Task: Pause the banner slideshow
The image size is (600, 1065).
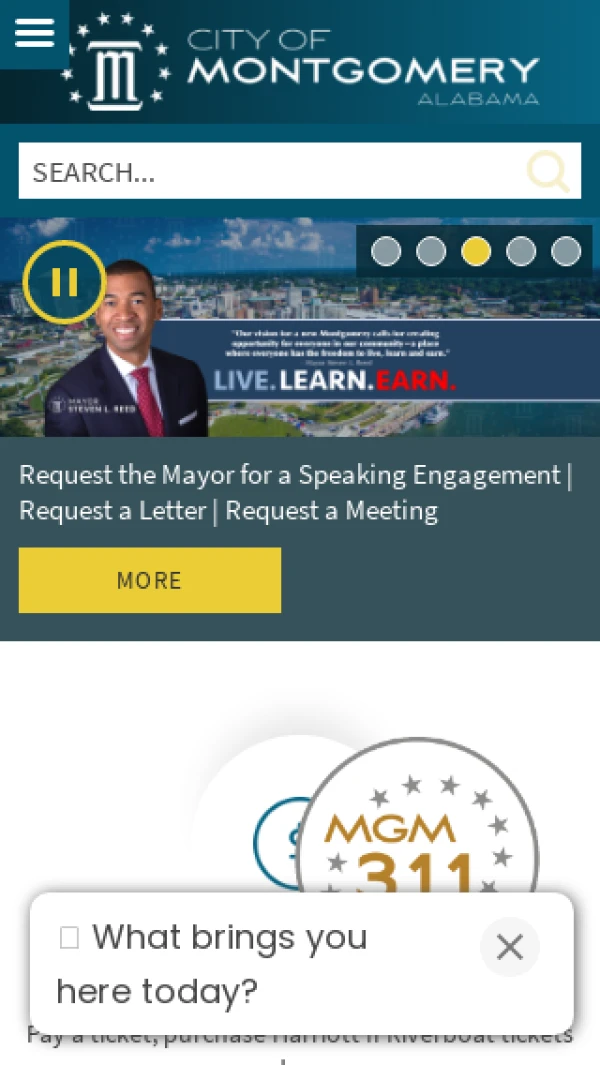Action: (64, 282)
